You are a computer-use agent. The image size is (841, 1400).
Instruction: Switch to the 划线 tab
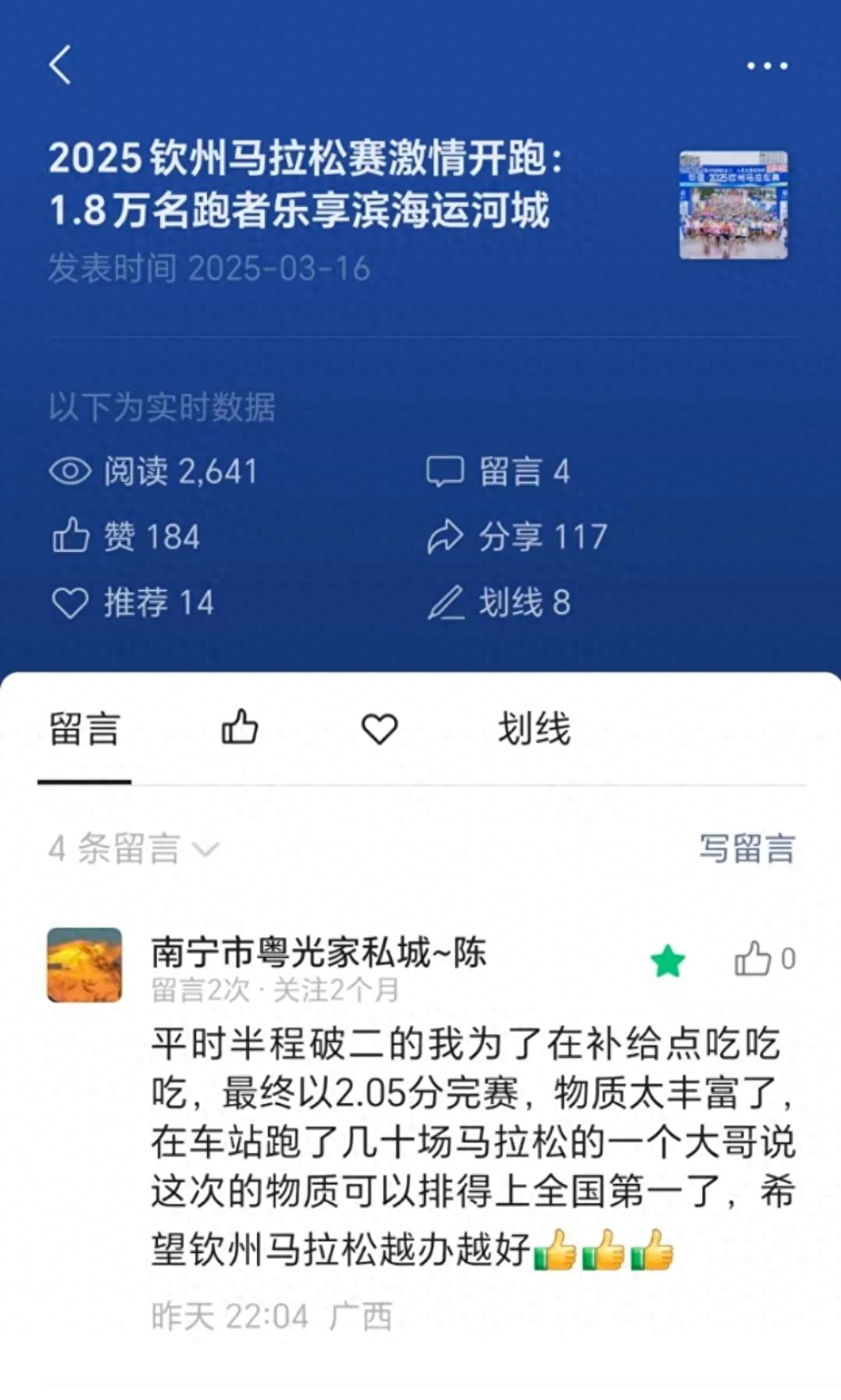coord(534,729)
